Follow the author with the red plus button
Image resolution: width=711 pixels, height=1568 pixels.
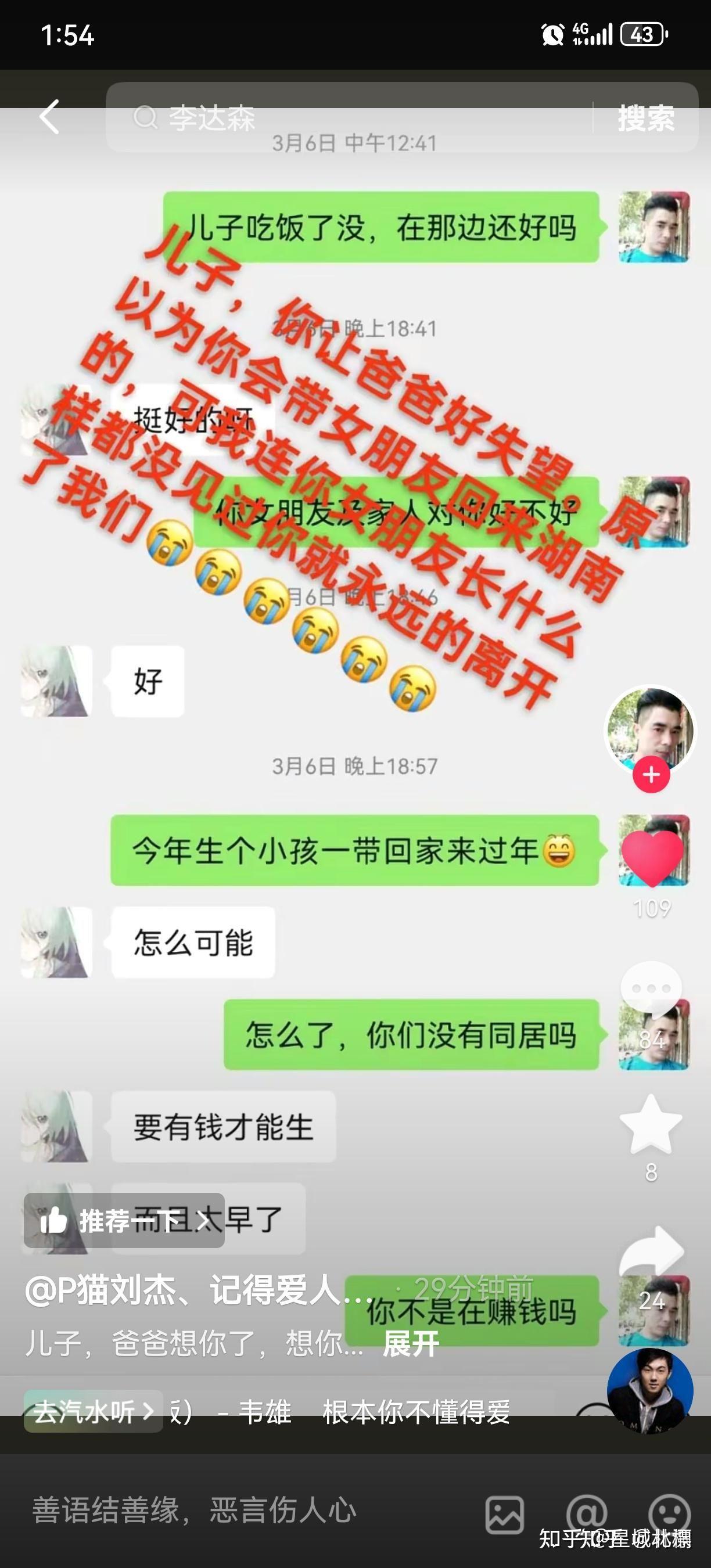coord(651,775)
